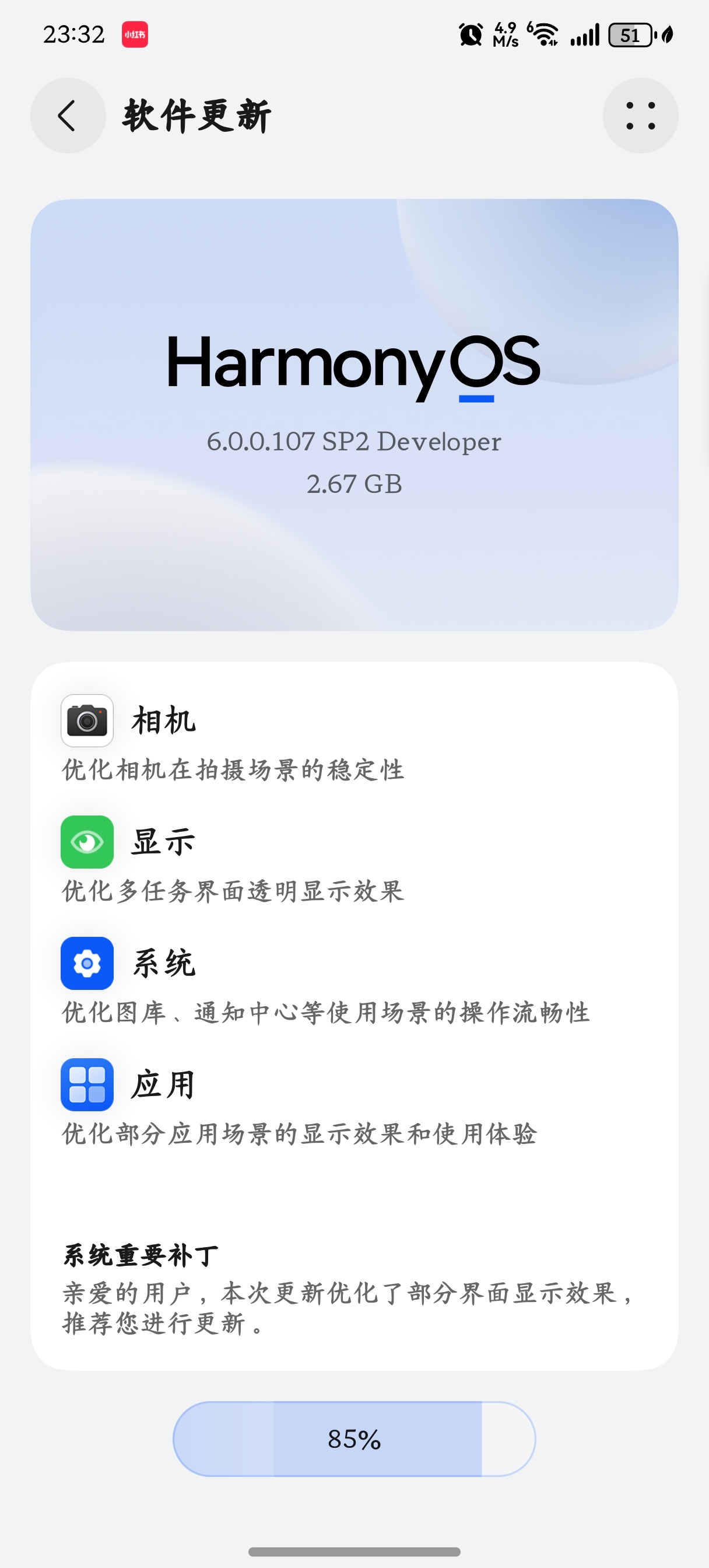The image size is (709, 1568).
Task: Select the green Display (显示) eye icon
Action: [x=87, y=843]
